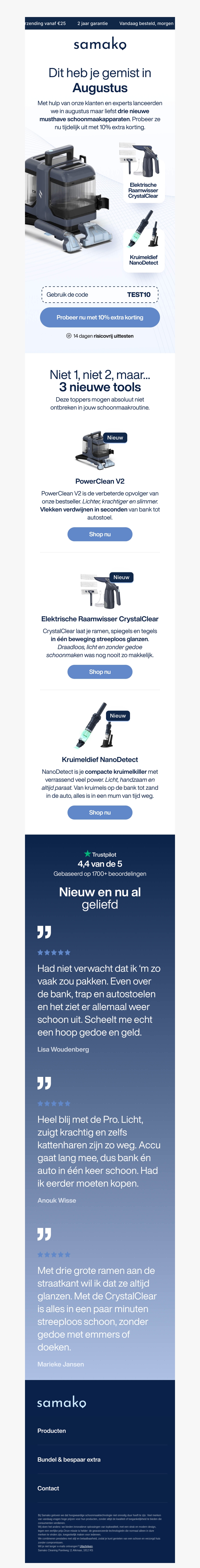200x1568 pixels.
Task: Shop nu for PowerClean V2
Action: pos(100,534)
